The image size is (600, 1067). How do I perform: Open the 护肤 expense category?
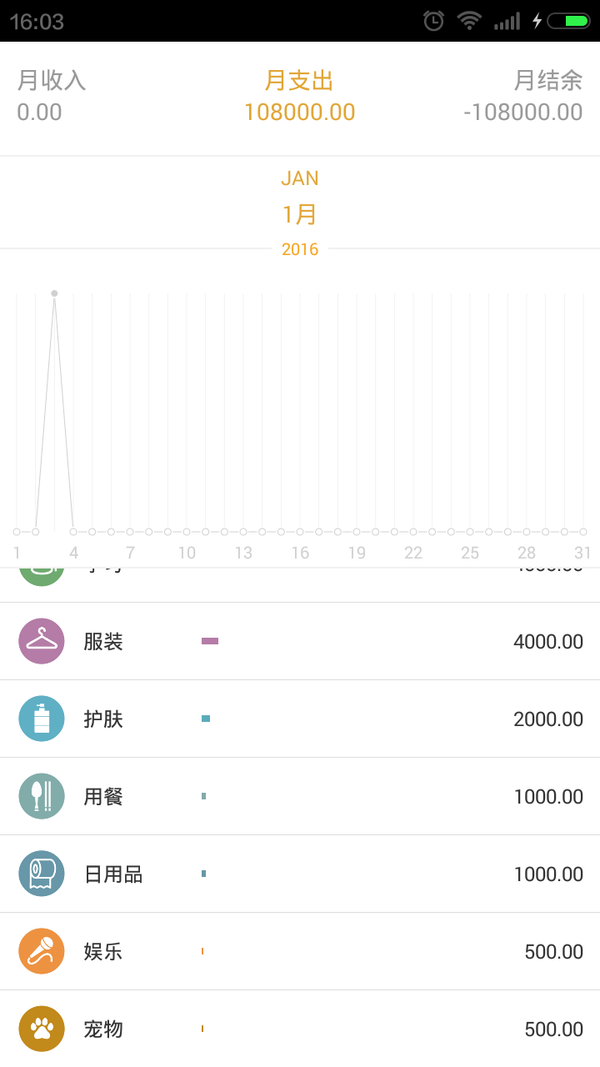click(x=300, y=719)
